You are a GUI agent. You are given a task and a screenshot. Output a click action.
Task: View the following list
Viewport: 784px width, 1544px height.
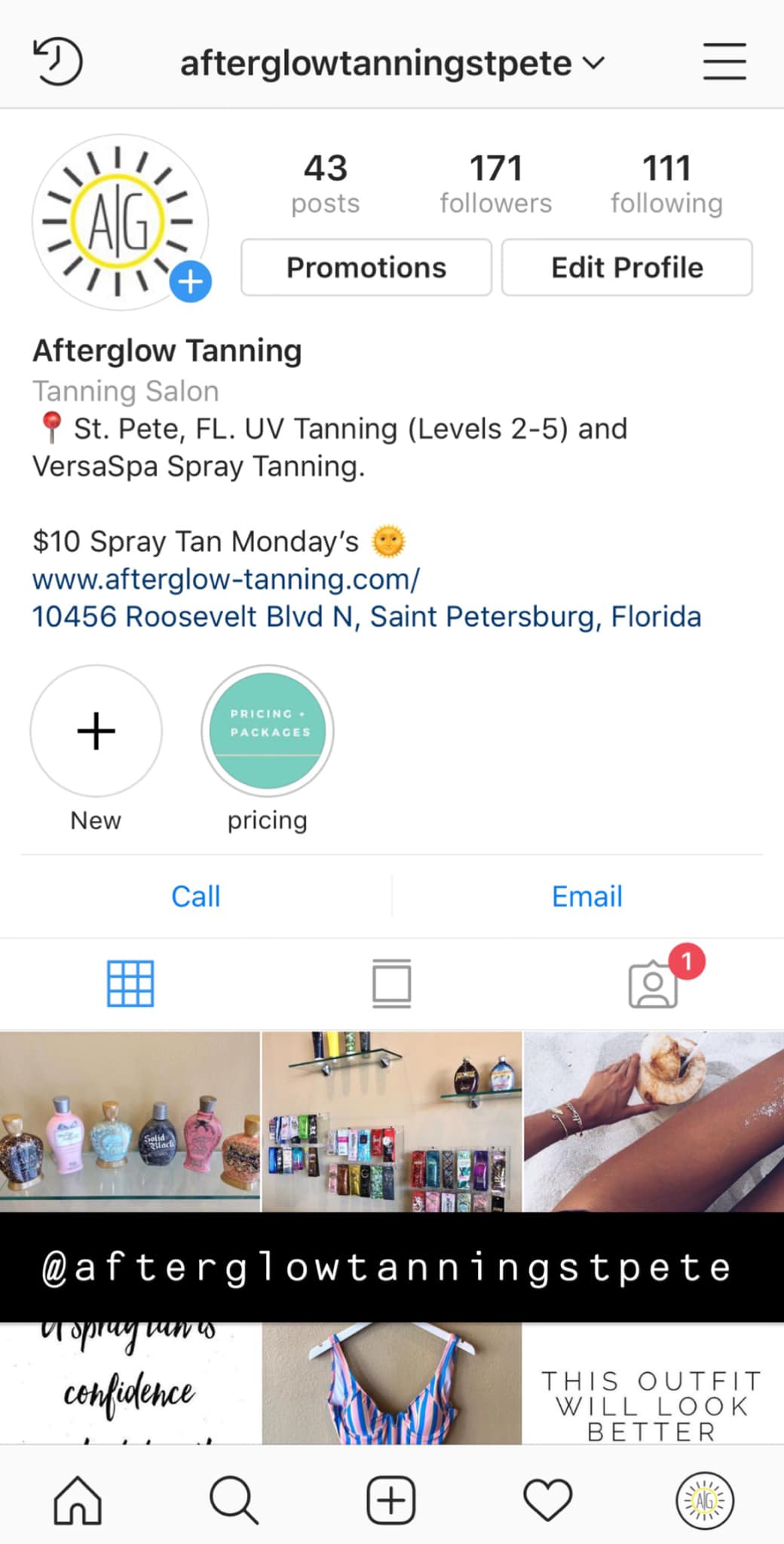666,185
